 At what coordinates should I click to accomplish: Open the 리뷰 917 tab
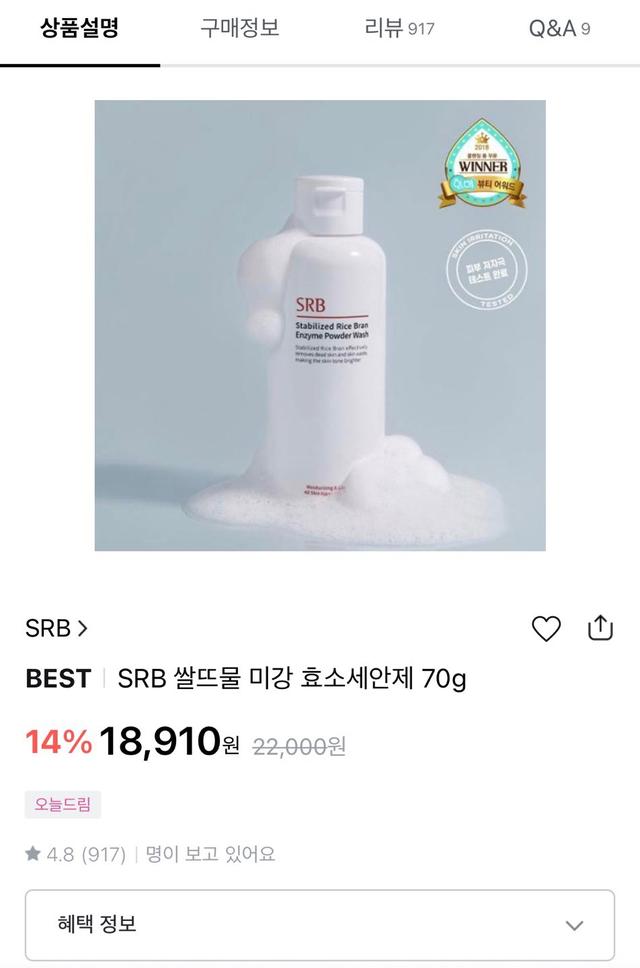tap(399, 28)
